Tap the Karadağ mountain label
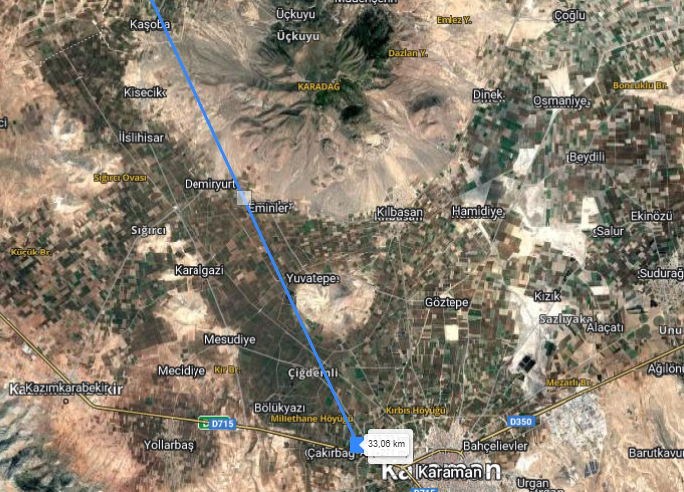 coord(319,87)
